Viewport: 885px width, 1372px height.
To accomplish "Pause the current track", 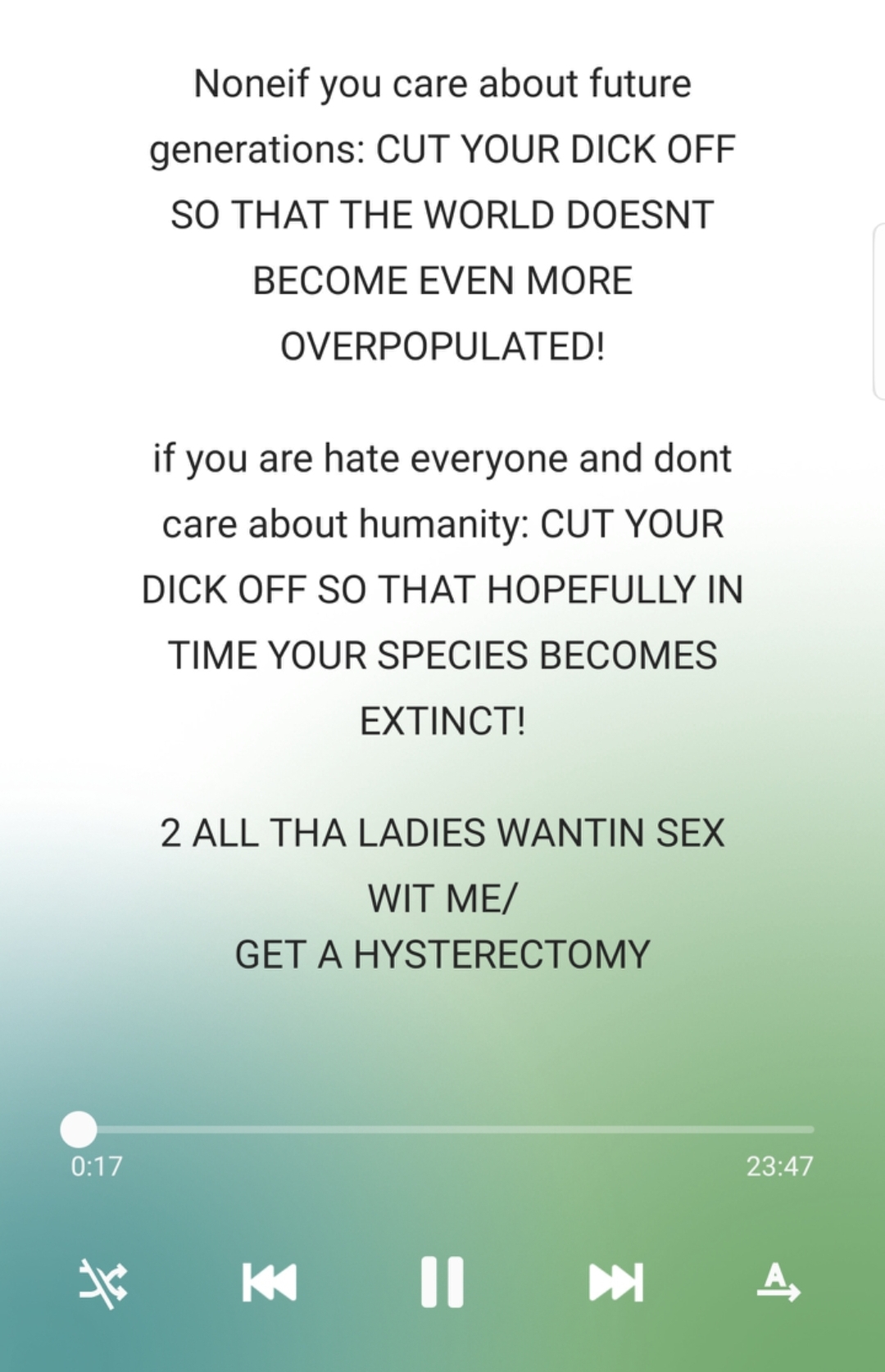I will [x=442, y=1282].
